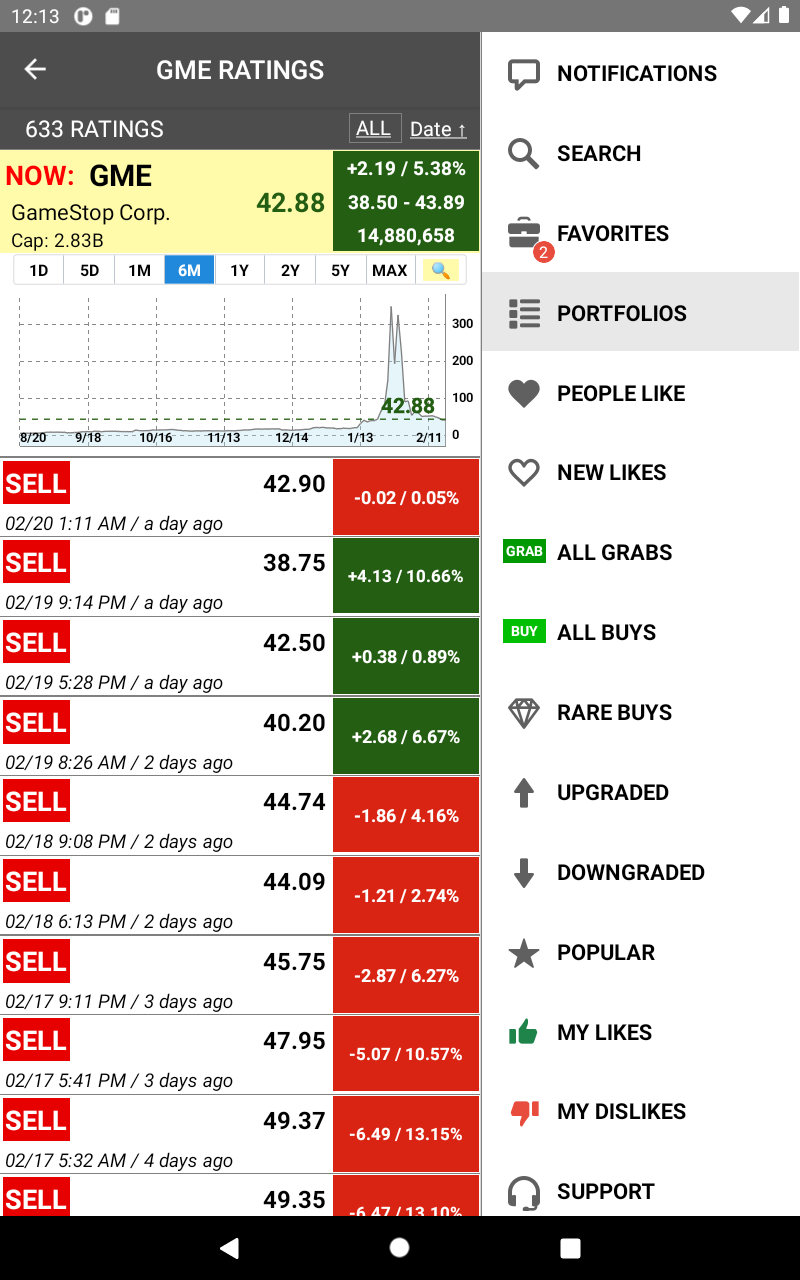This screenshot has height=1280, width=800.
Task: Switch chart to MAX time range
Action: (390, 270)
